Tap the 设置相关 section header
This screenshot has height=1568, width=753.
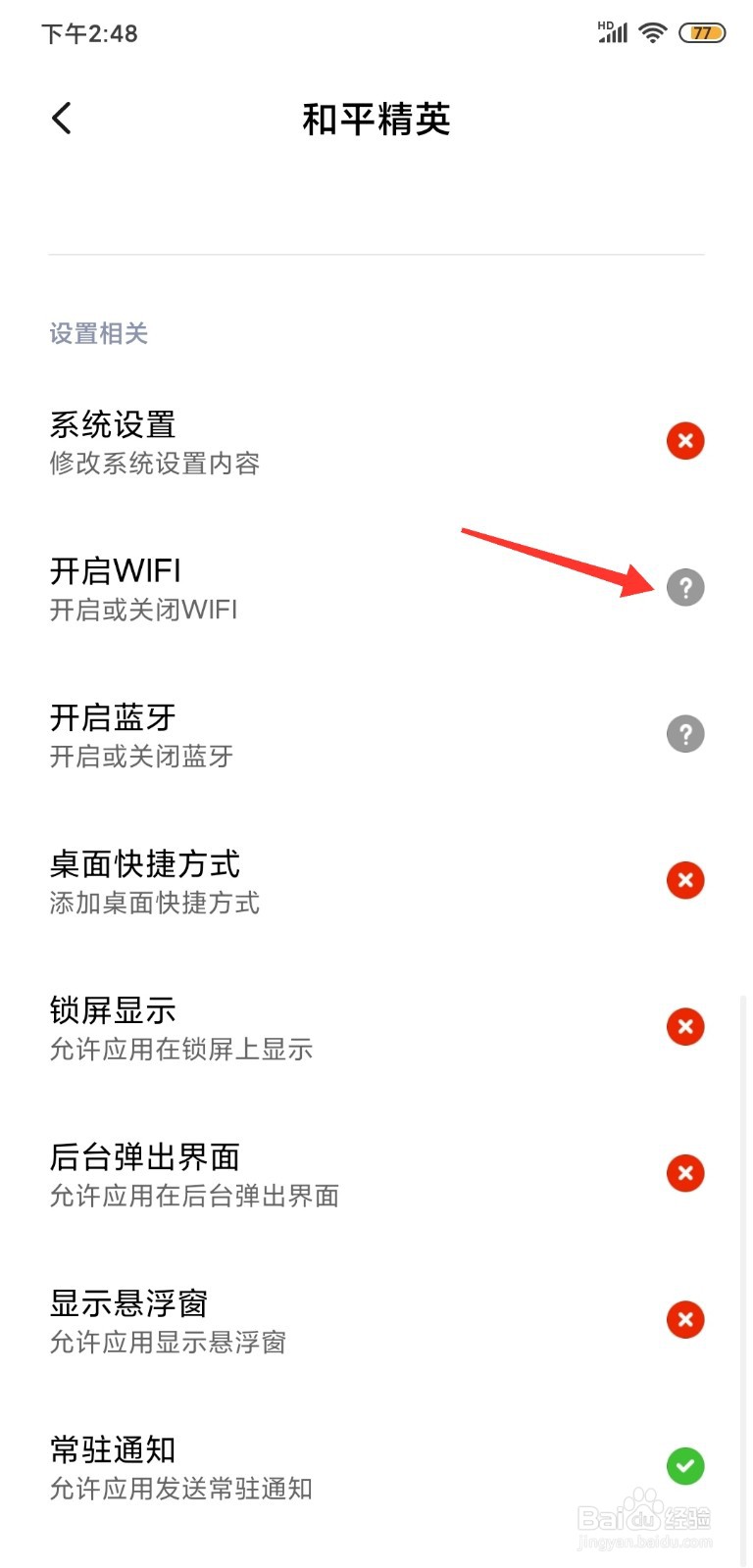coord(99,334)
